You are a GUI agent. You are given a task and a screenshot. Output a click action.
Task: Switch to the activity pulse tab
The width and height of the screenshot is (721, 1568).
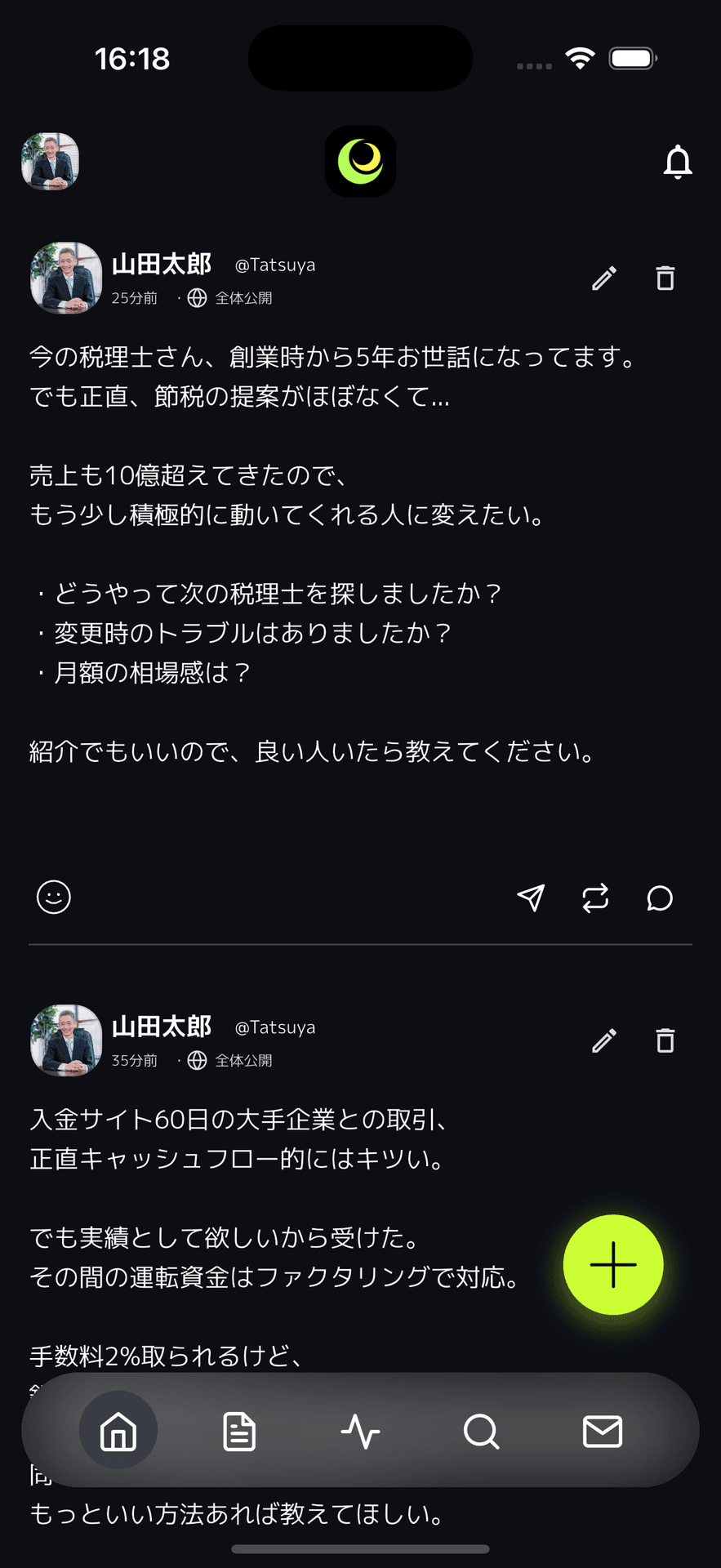pos(360,1432)
